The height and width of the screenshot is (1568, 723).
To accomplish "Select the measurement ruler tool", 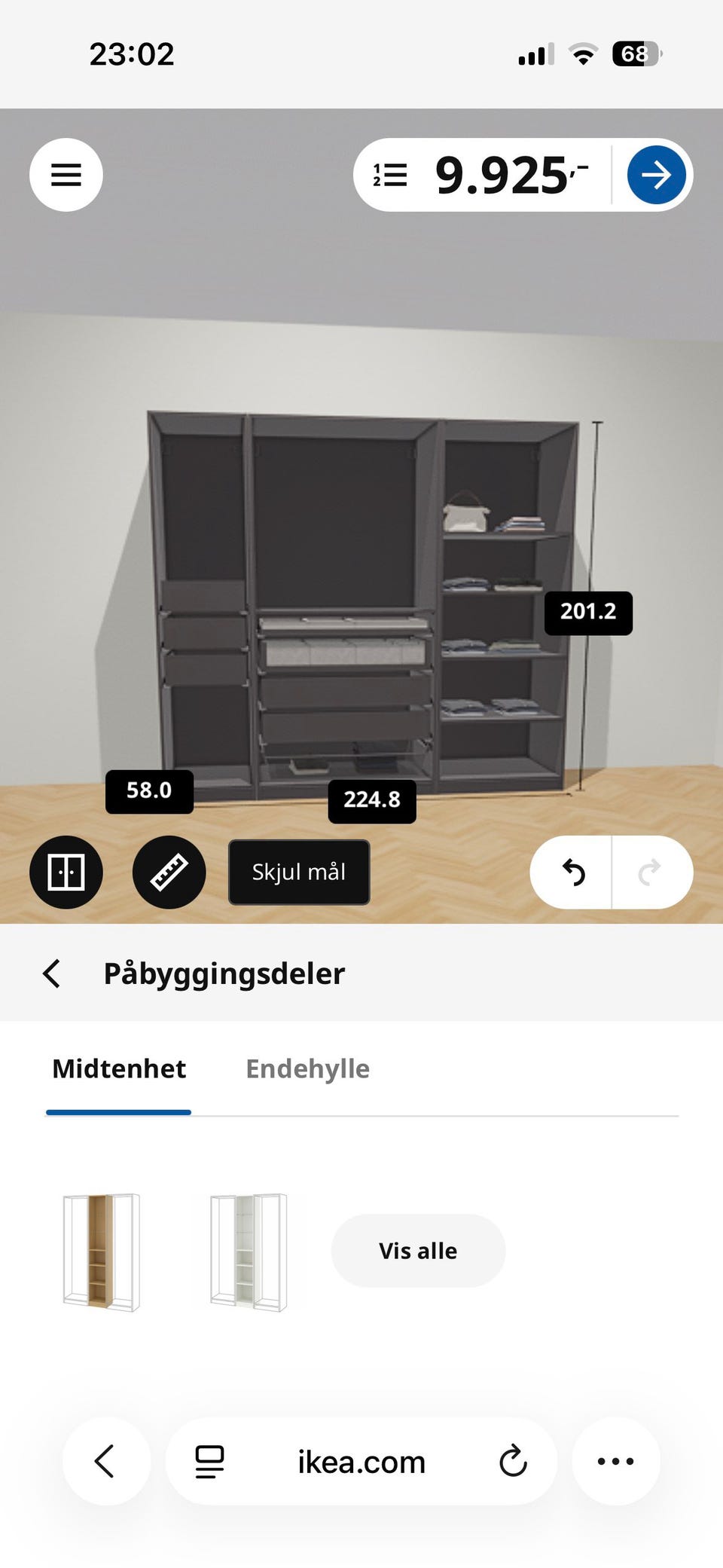I will click(168, 872).
